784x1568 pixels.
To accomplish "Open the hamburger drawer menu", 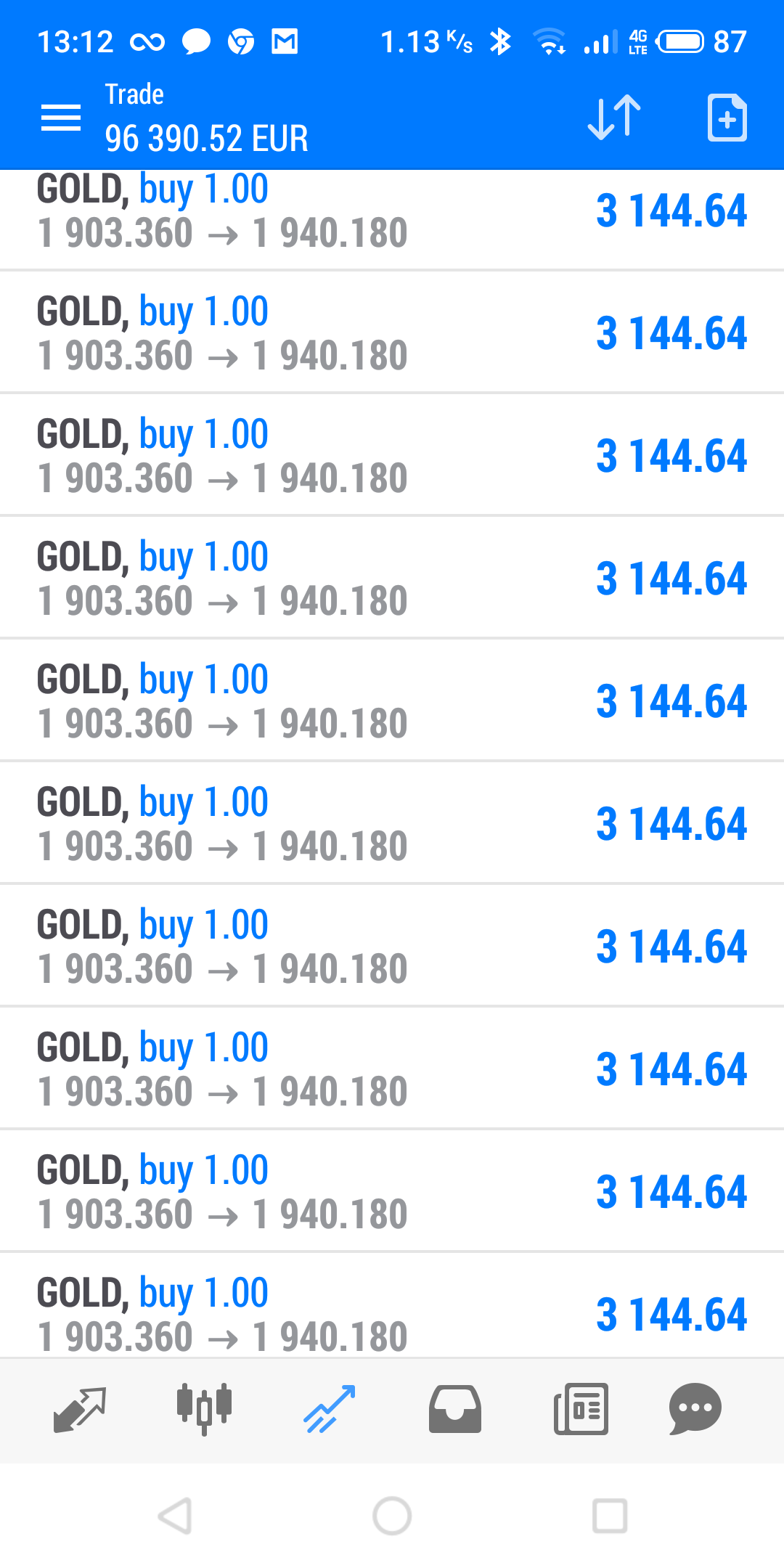I will [x=61, y=118].
